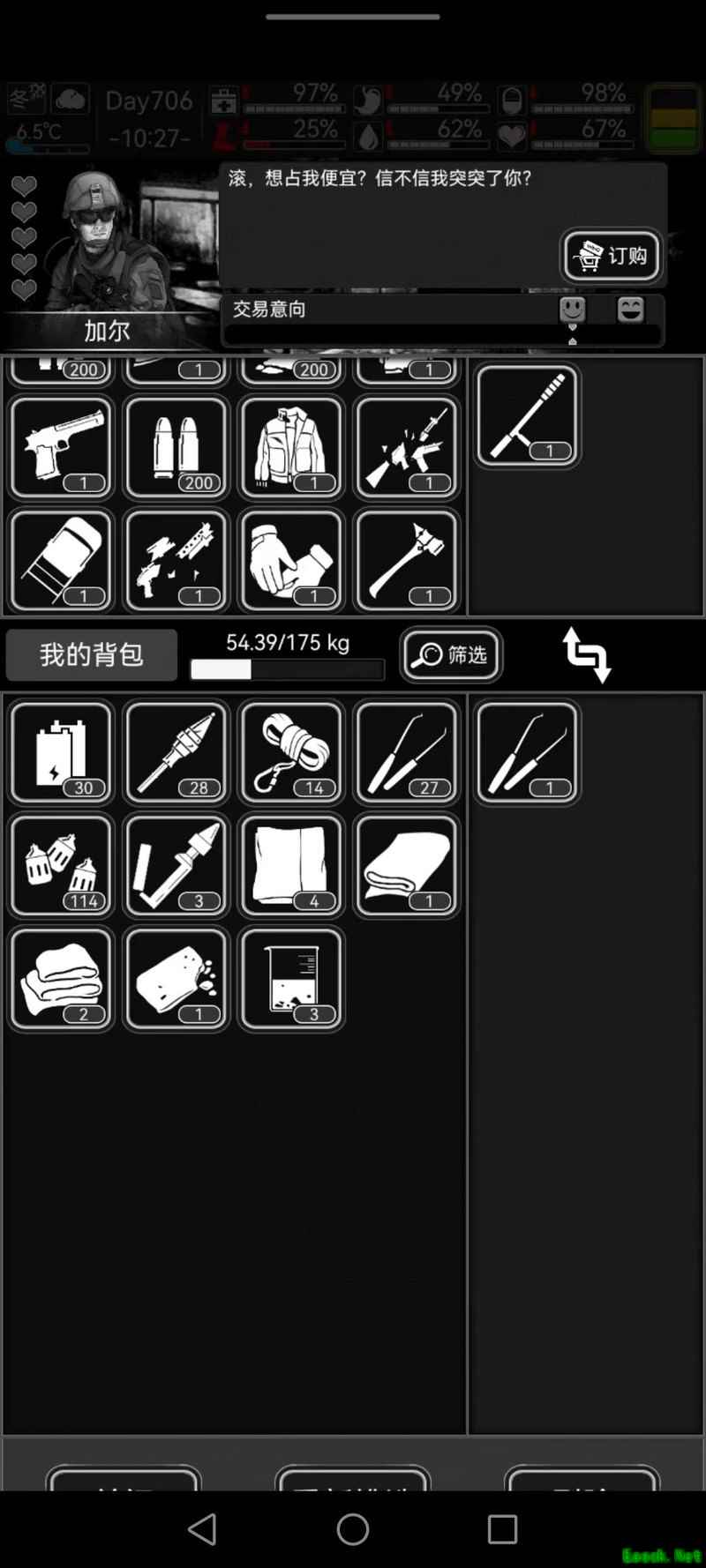This screenshot has width=706, height=1568.
Task: Select the lockpicks stack of 27
Action: point(407,752)
